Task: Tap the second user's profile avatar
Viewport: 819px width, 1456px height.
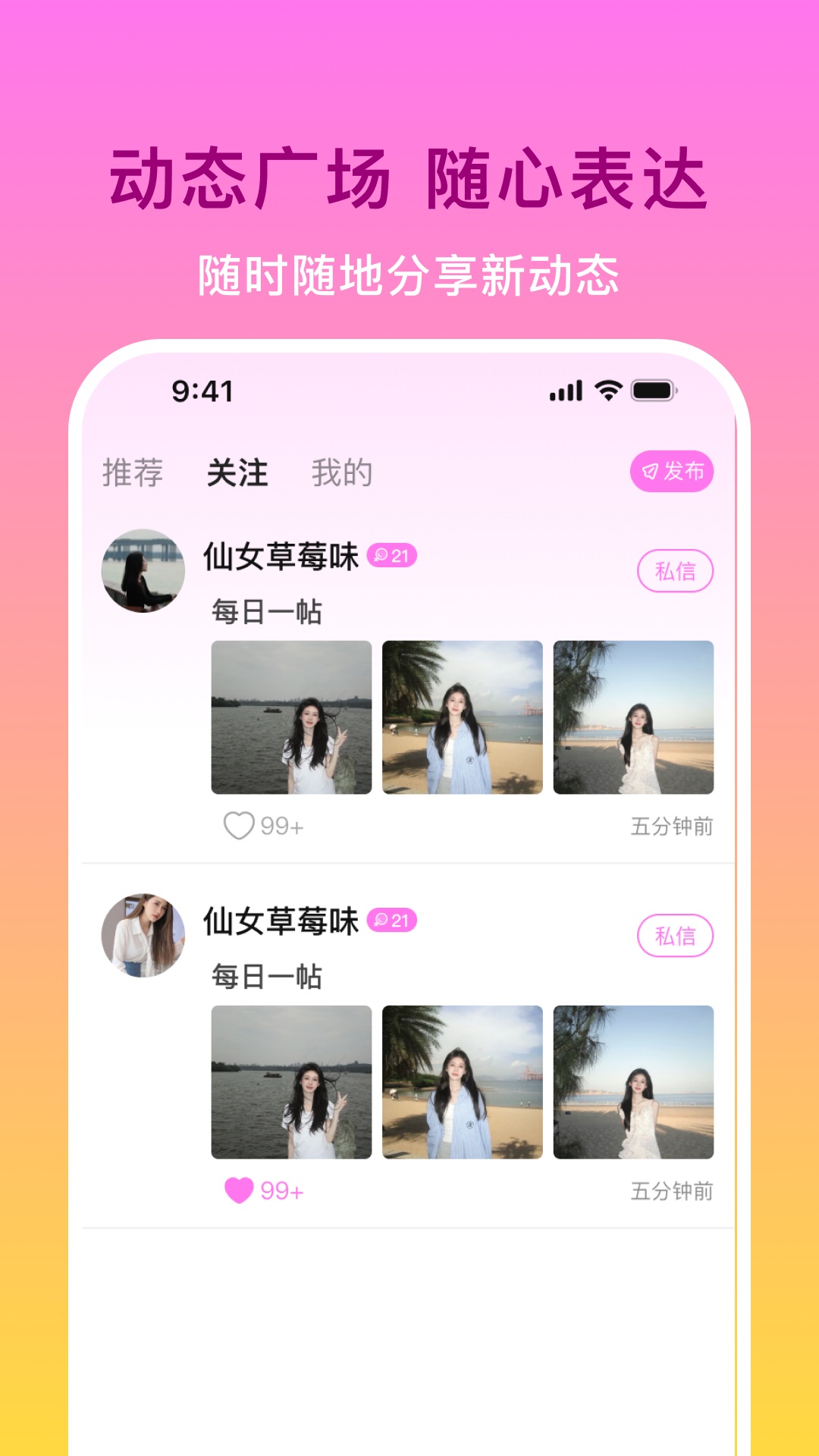Action: coord(143,934)
